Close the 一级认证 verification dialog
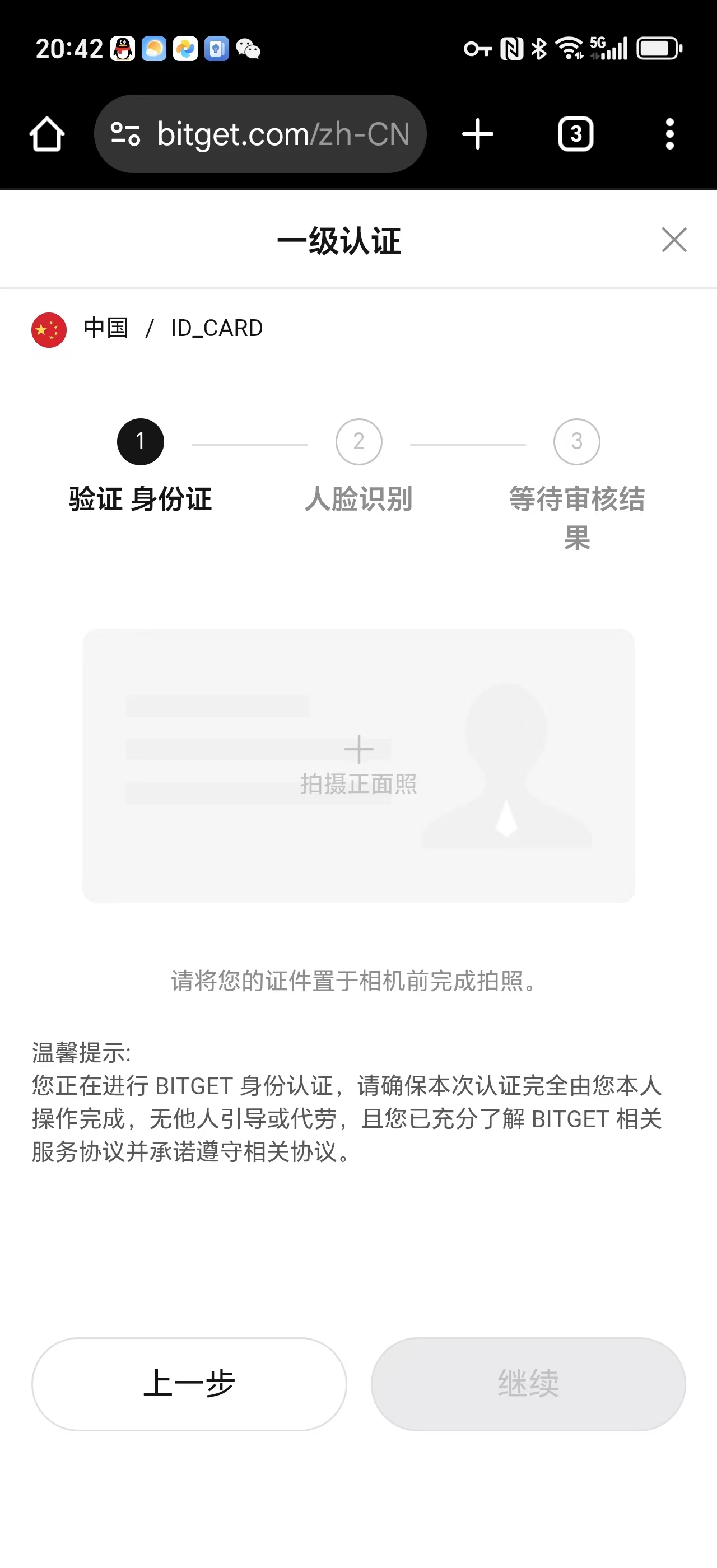This screenshot has height=1568, width=717. point(674,240)
